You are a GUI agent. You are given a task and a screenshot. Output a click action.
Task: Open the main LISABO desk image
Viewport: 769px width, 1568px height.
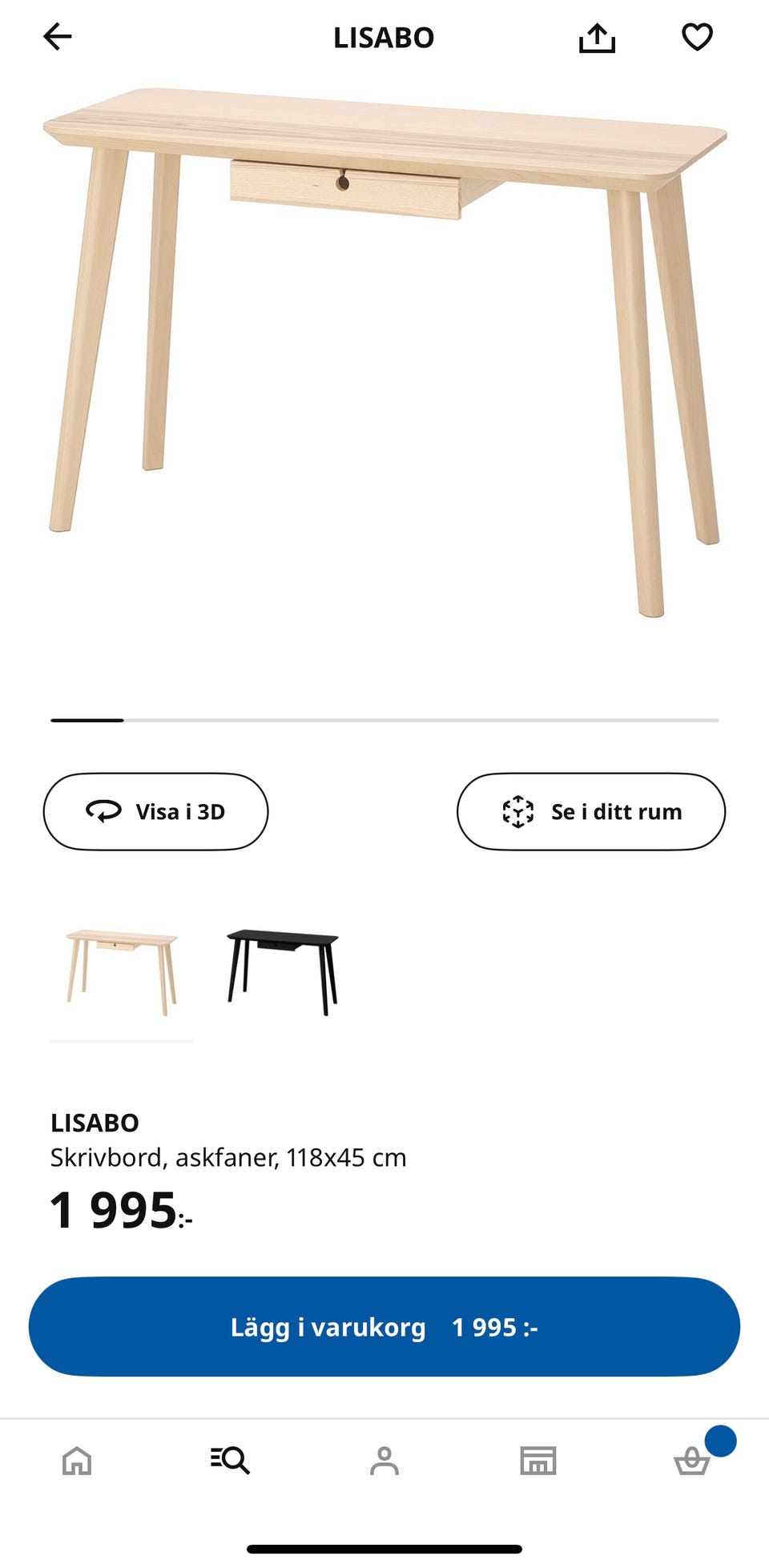(384, 352)
